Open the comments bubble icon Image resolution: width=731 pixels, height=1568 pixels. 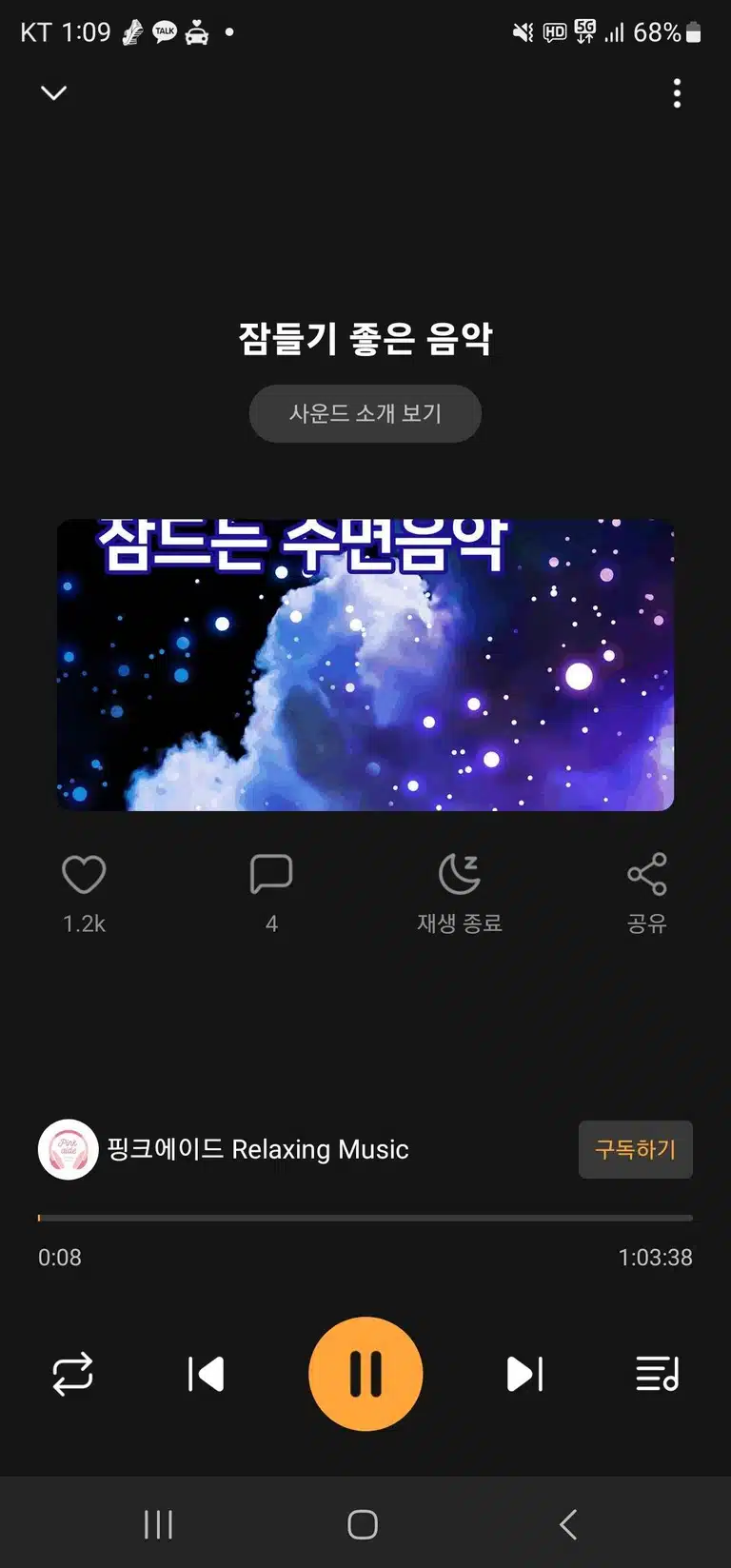271,874
